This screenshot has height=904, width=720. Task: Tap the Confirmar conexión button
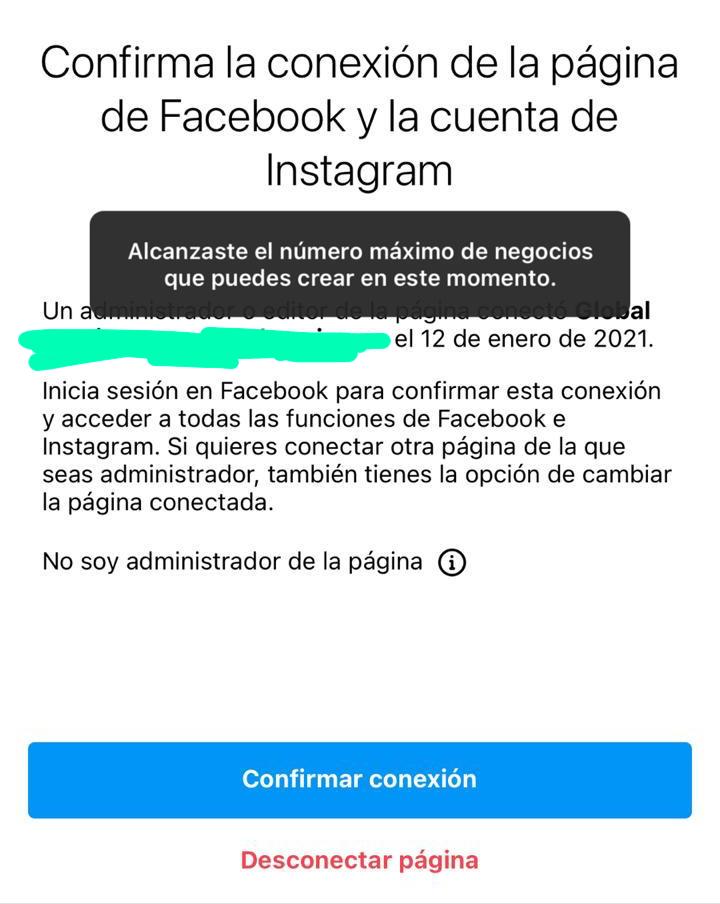pos(359,779)
